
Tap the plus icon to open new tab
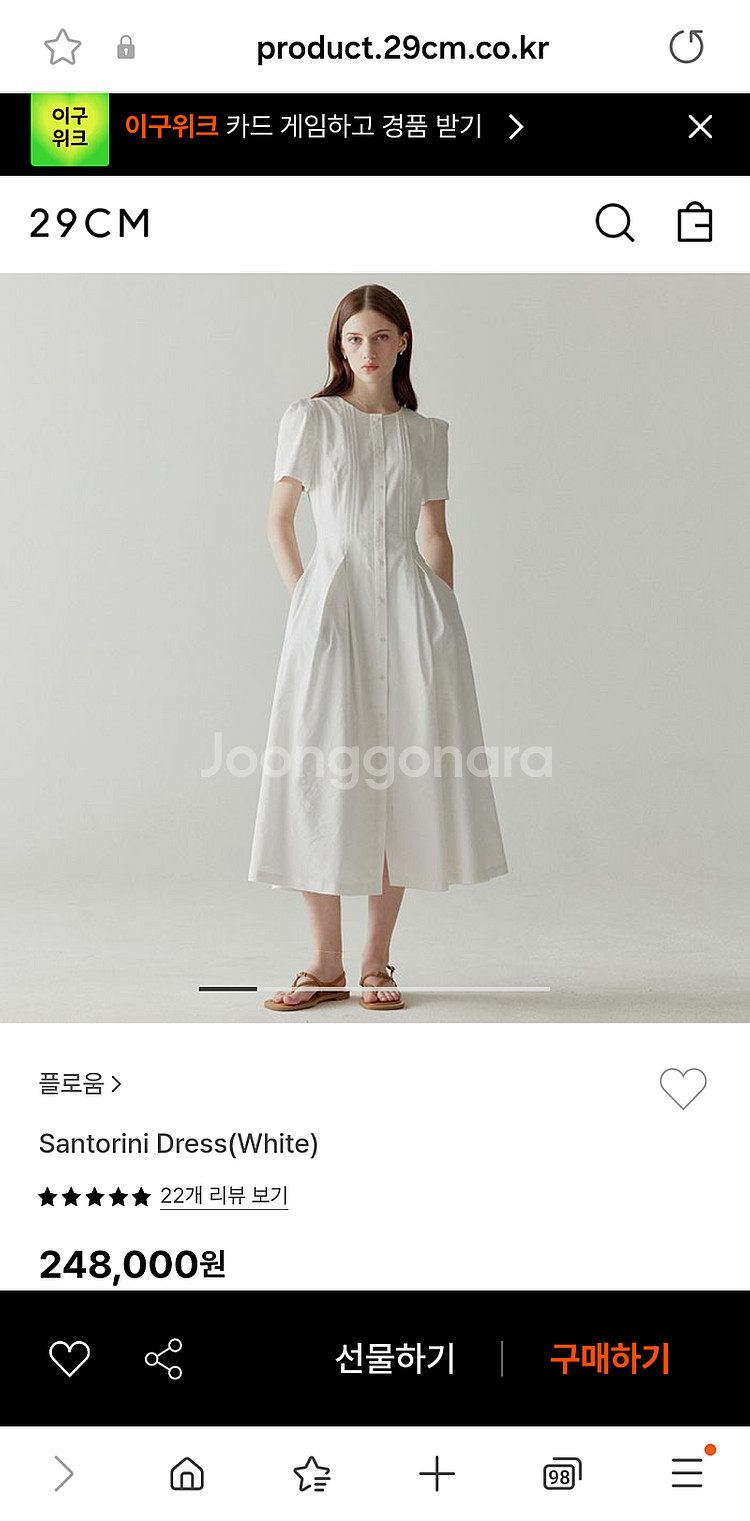tap(437, 1472)
